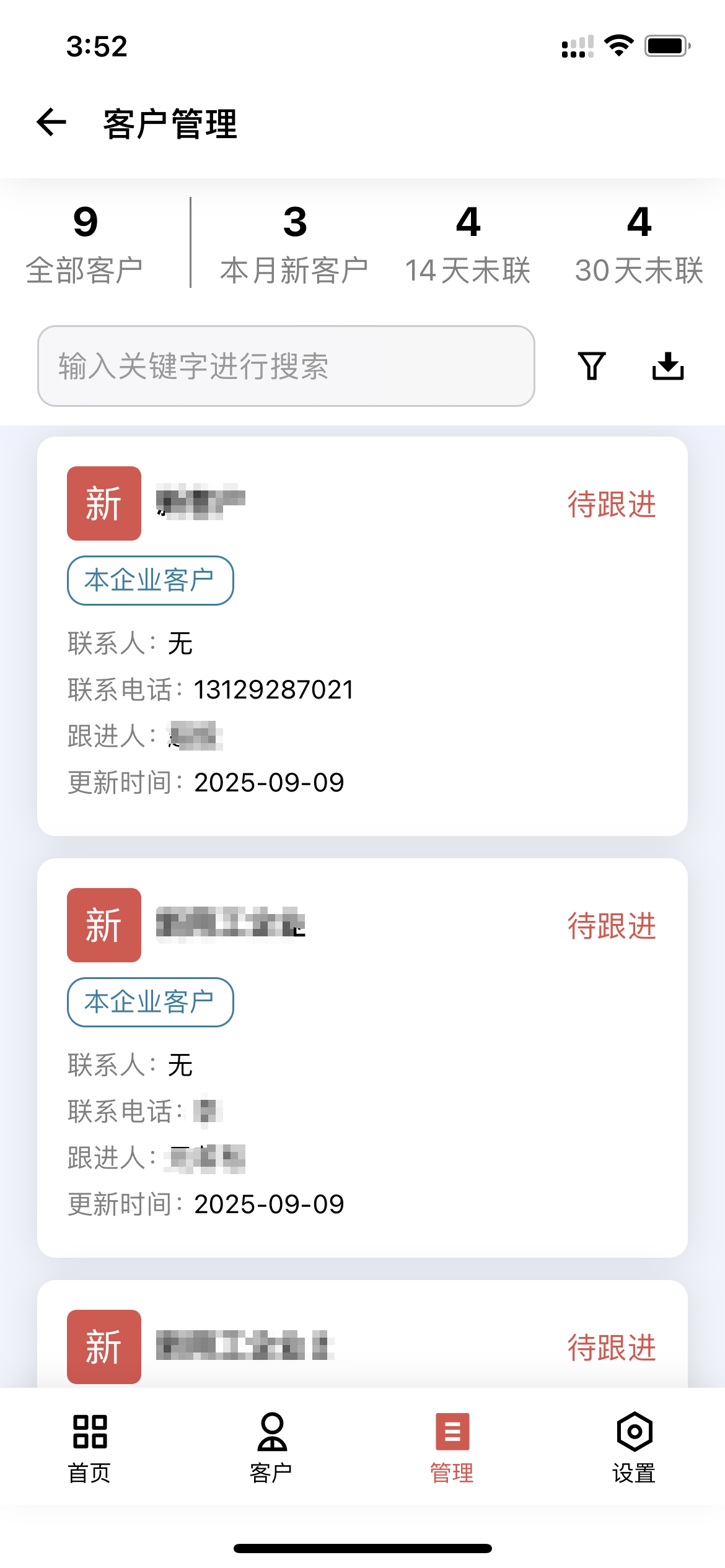This screenshot has width=725, height=1568.
Task: Open 待跟进 on the first customer card
Action: (x=612, y=503)
